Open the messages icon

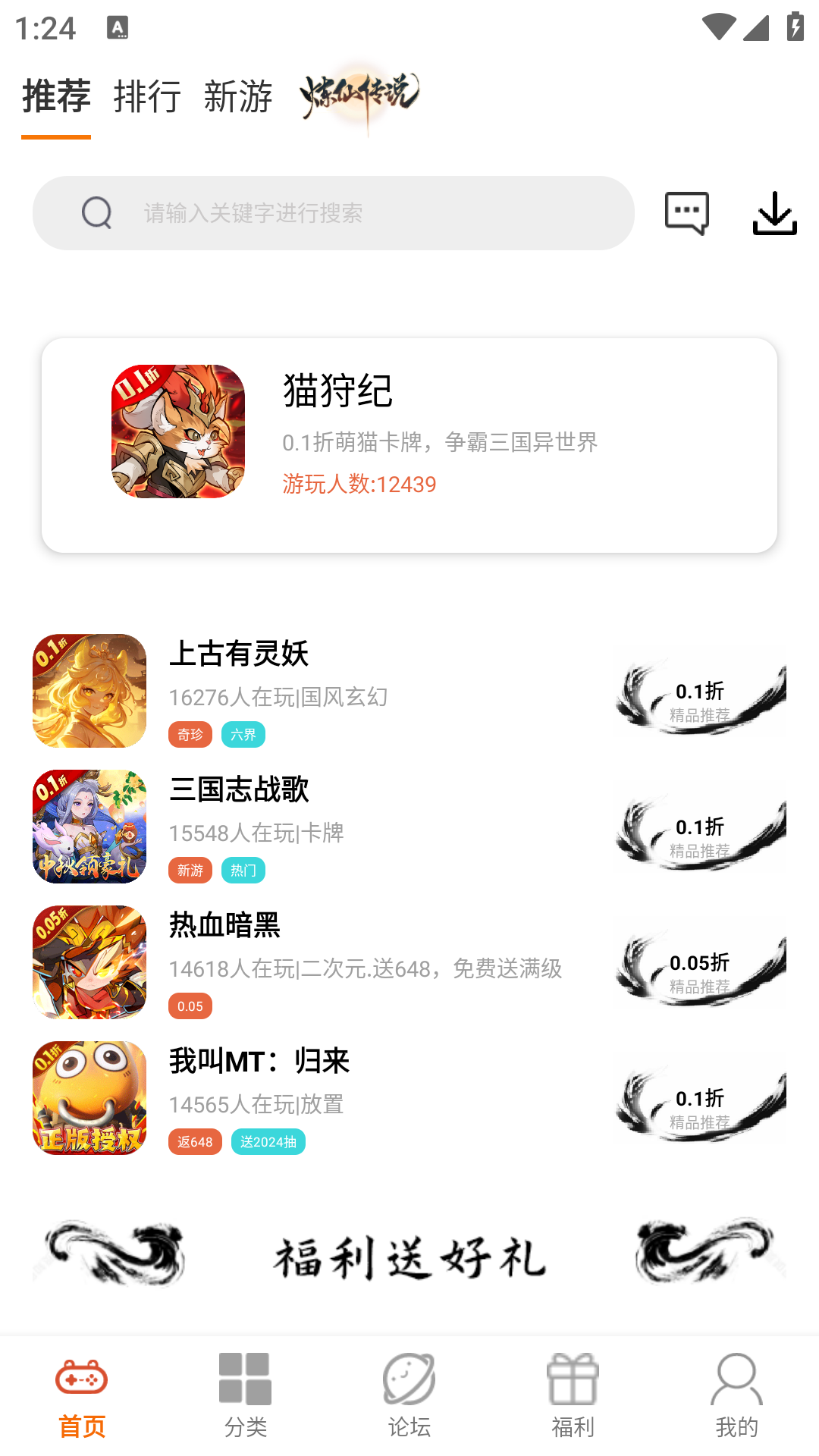(687, 213)
